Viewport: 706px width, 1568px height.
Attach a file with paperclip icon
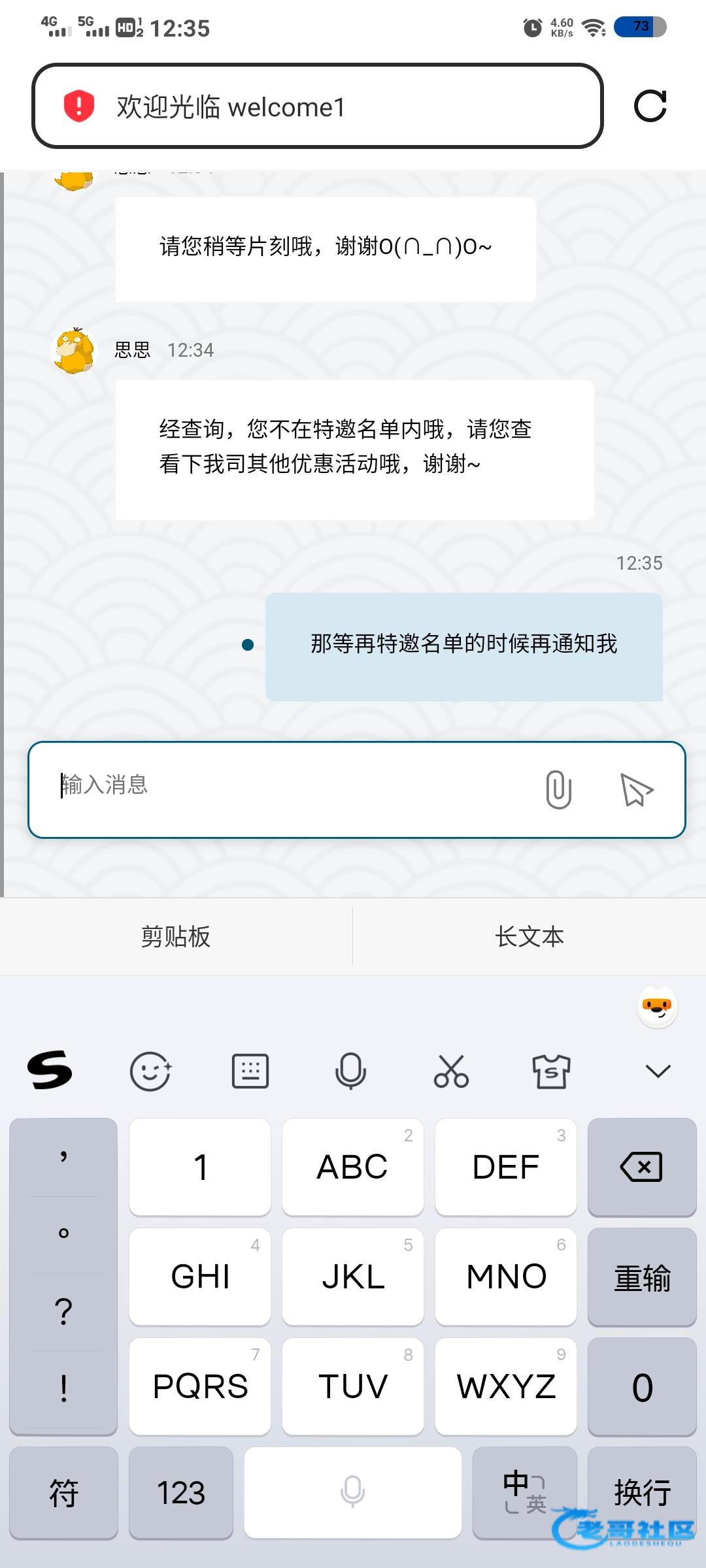coord(558,789)
